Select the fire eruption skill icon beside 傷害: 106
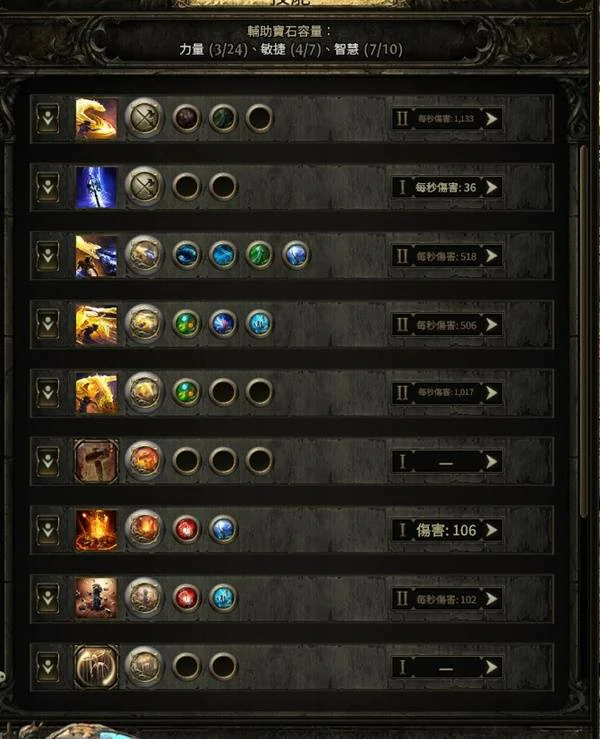 pos(97,530)
